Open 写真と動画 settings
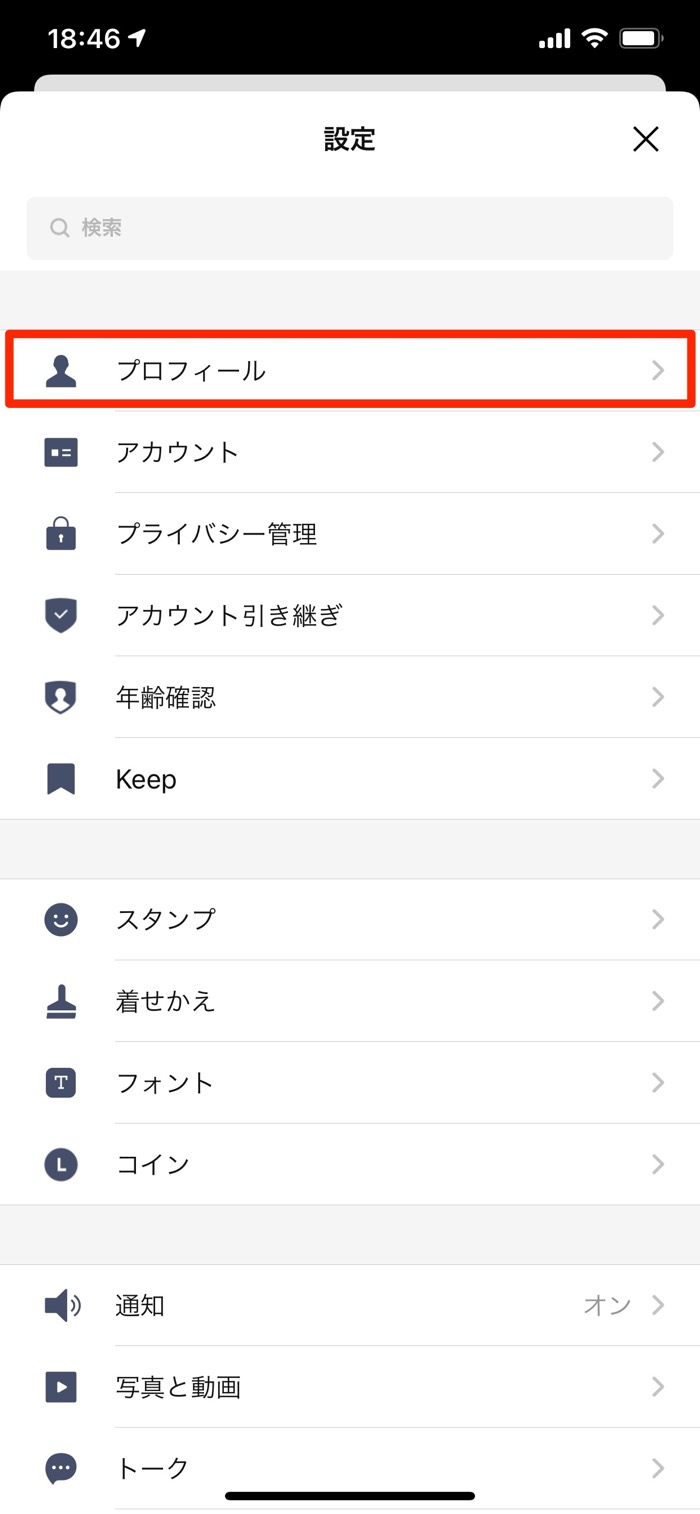700x1514 pixels. pos(350,1387)
